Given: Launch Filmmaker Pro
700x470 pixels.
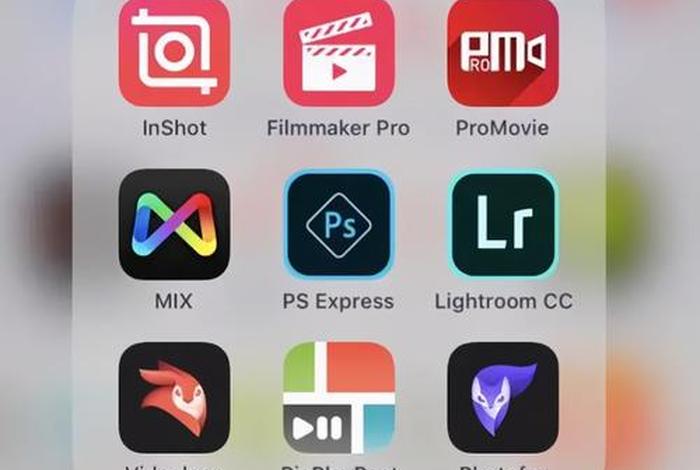Looking at the screenshot, I should [338, 52].
